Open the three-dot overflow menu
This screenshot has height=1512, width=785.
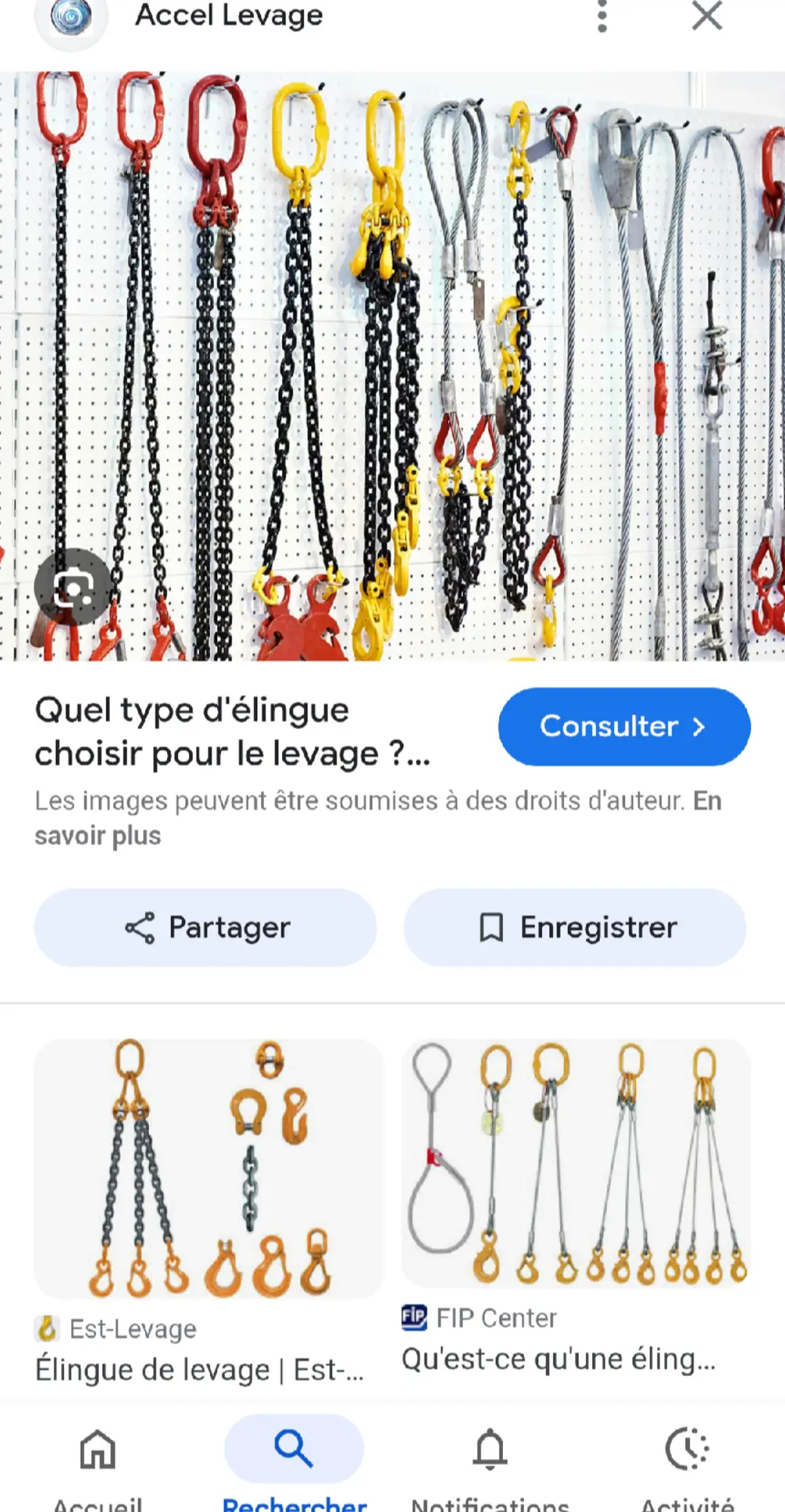coord(602,17)
